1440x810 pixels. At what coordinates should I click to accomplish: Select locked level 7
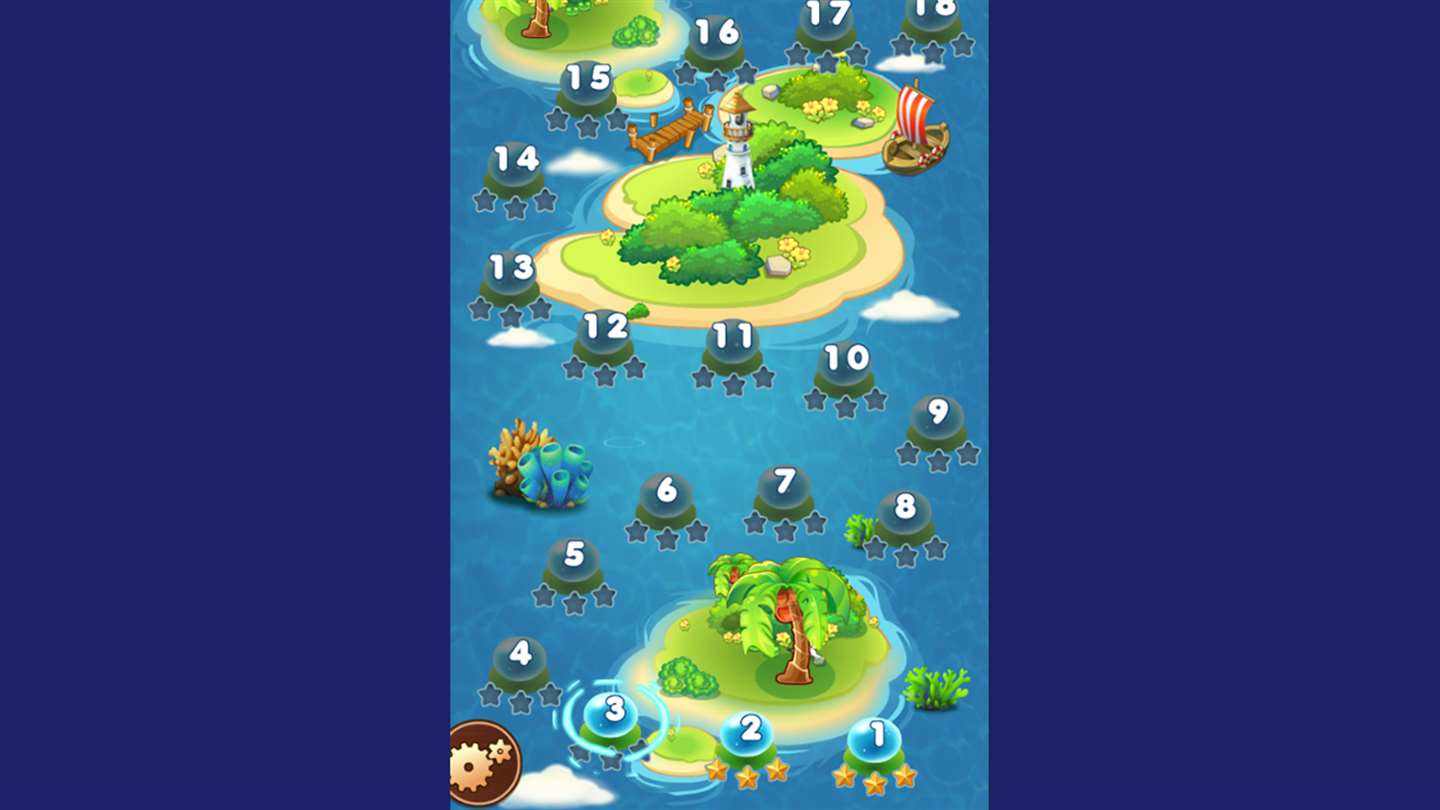784,488
